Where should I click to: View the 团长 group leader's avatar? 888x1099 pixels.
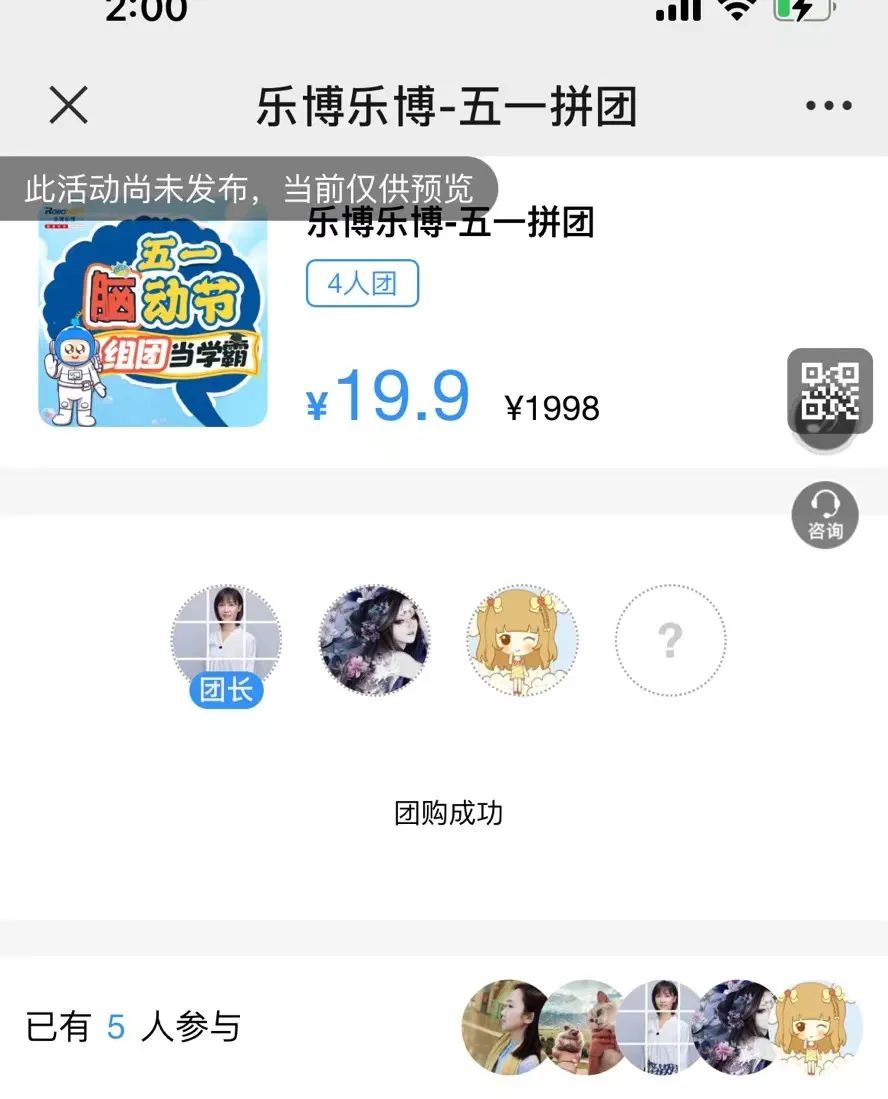[226, 638]
